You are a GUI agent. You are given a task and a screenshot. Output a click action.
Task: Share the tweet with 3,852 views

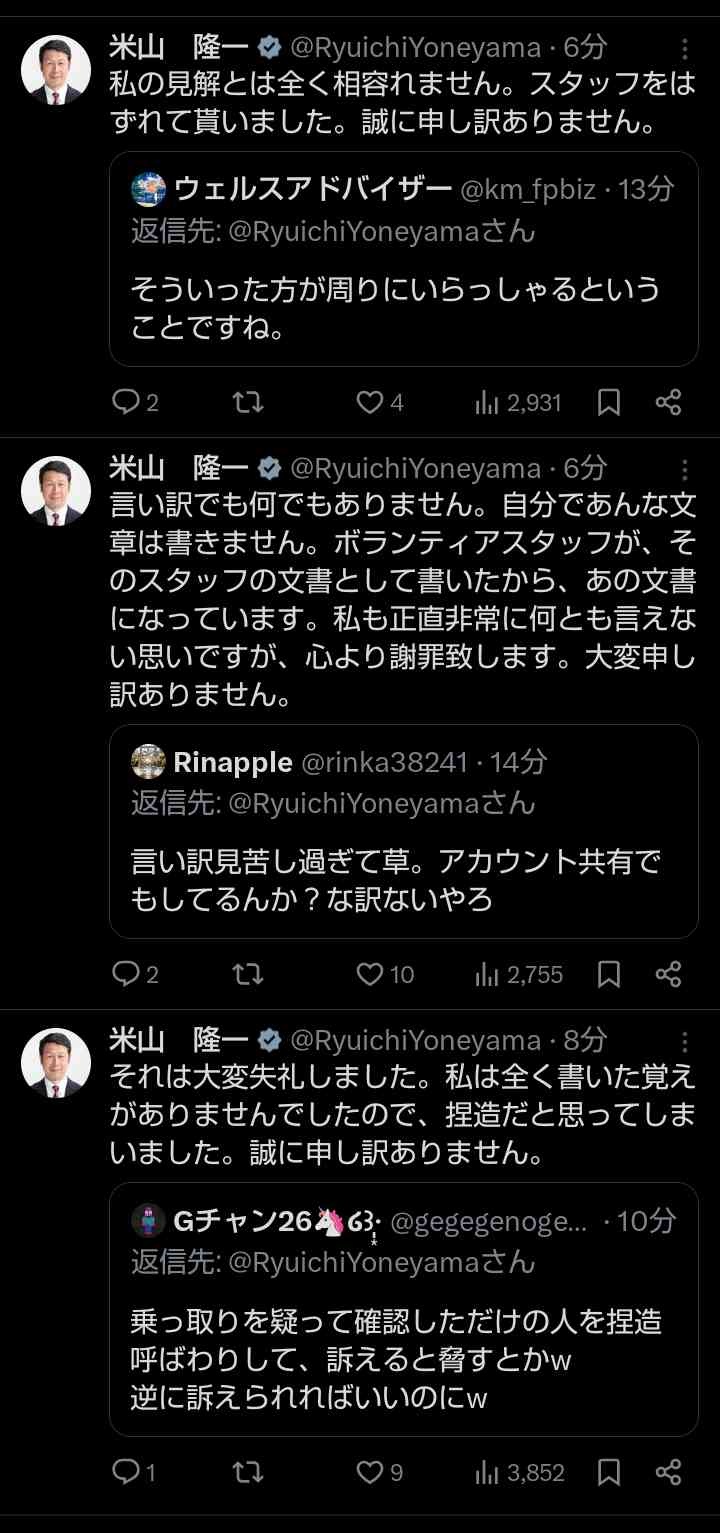point(668,1472)
